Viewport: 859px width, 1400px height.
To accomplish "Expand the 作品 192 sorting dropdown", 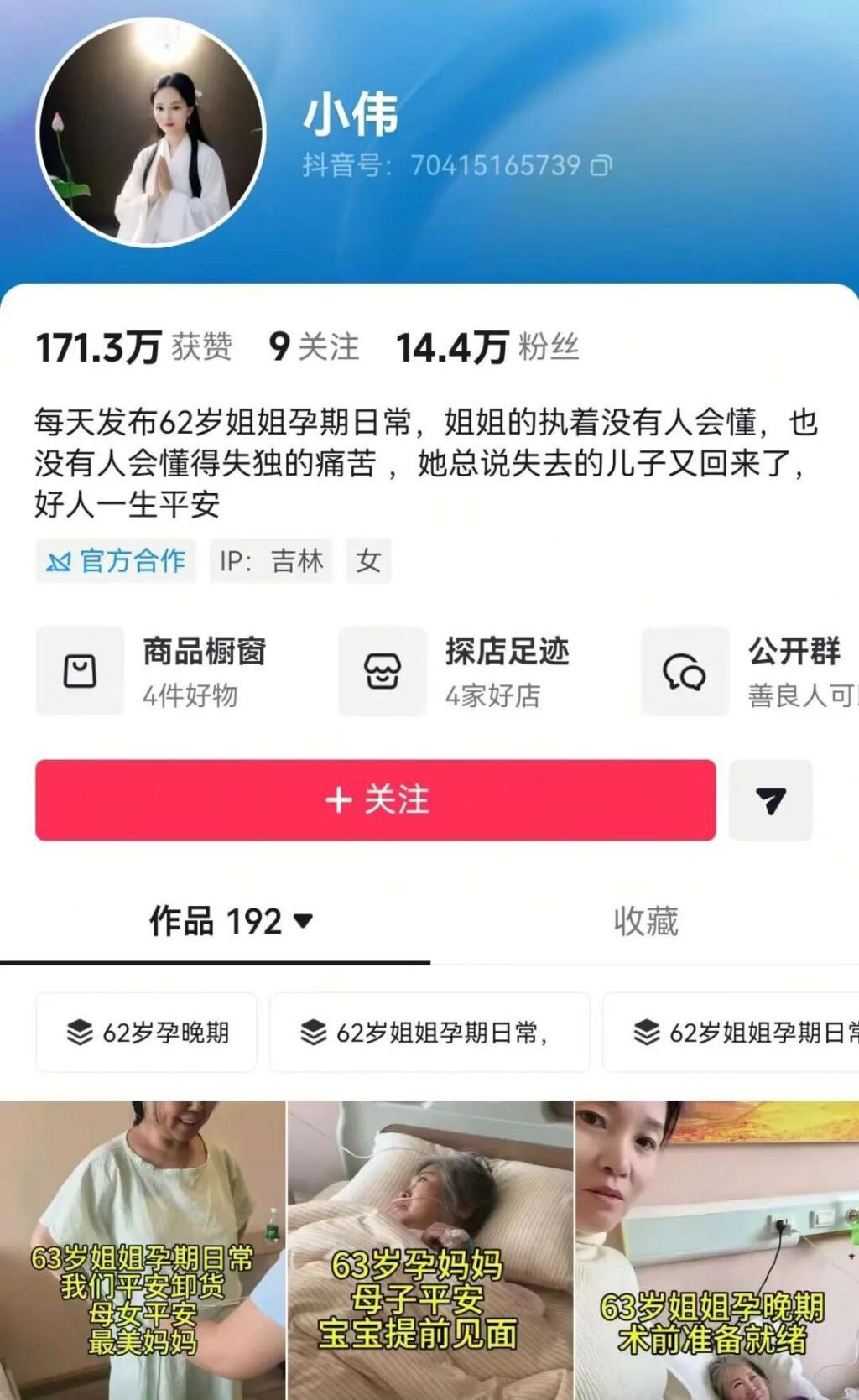I will point(304,921).
